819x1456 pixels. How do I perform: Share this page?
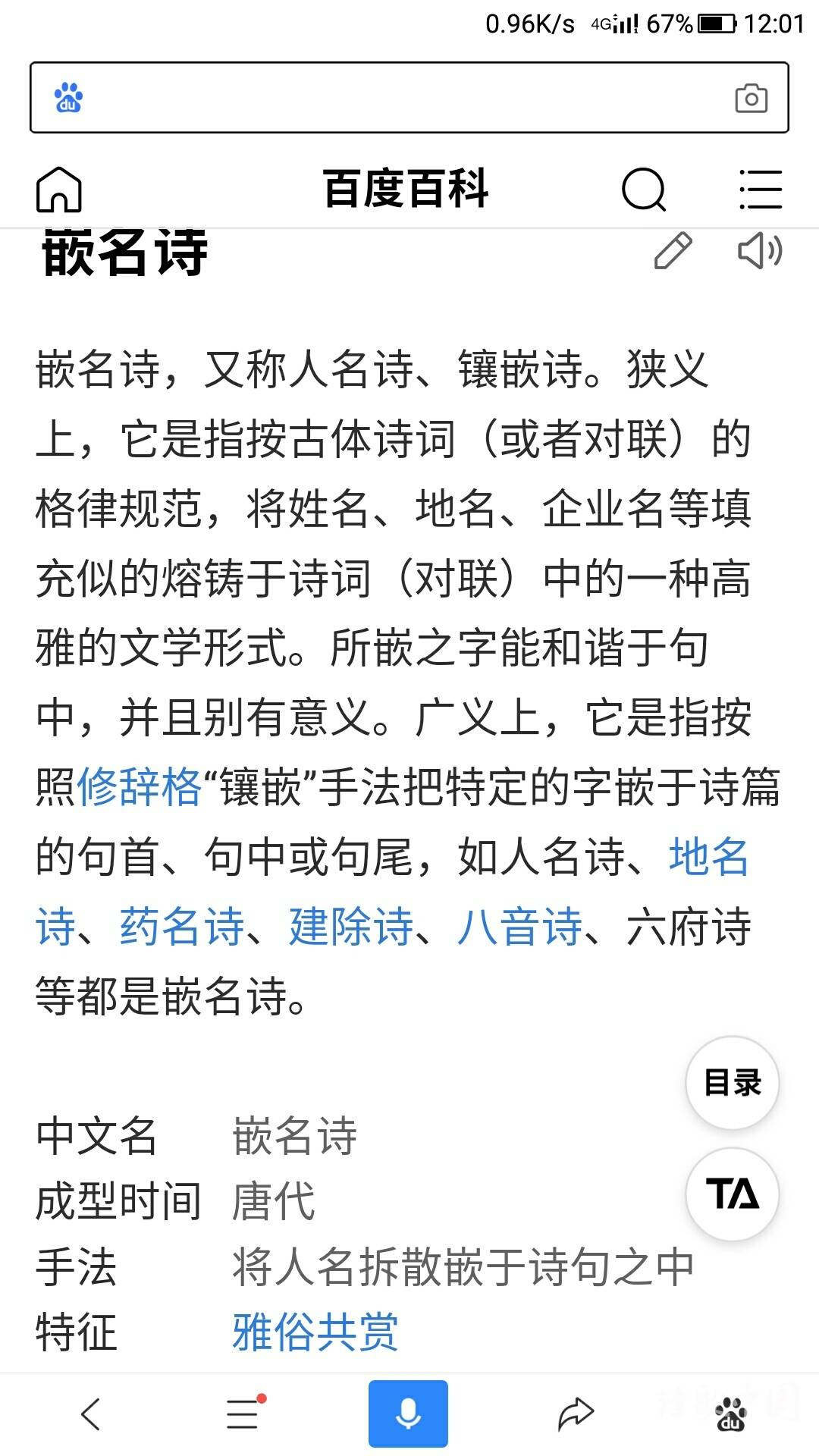[x=576, y=1414]
